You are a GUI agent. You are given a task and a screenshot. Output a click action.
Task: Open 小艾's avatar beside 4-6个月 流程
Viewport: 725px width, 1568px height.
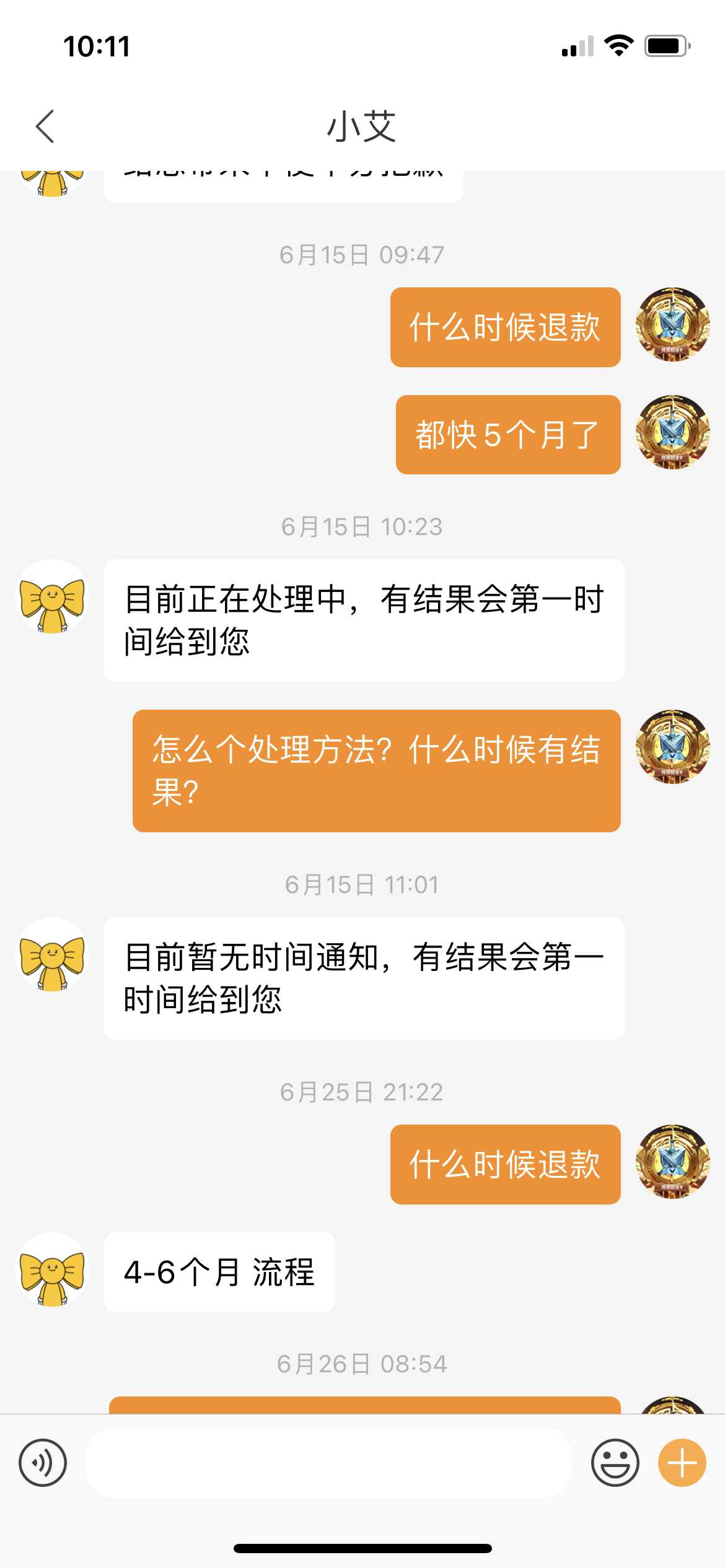[x=53, y=1270]
